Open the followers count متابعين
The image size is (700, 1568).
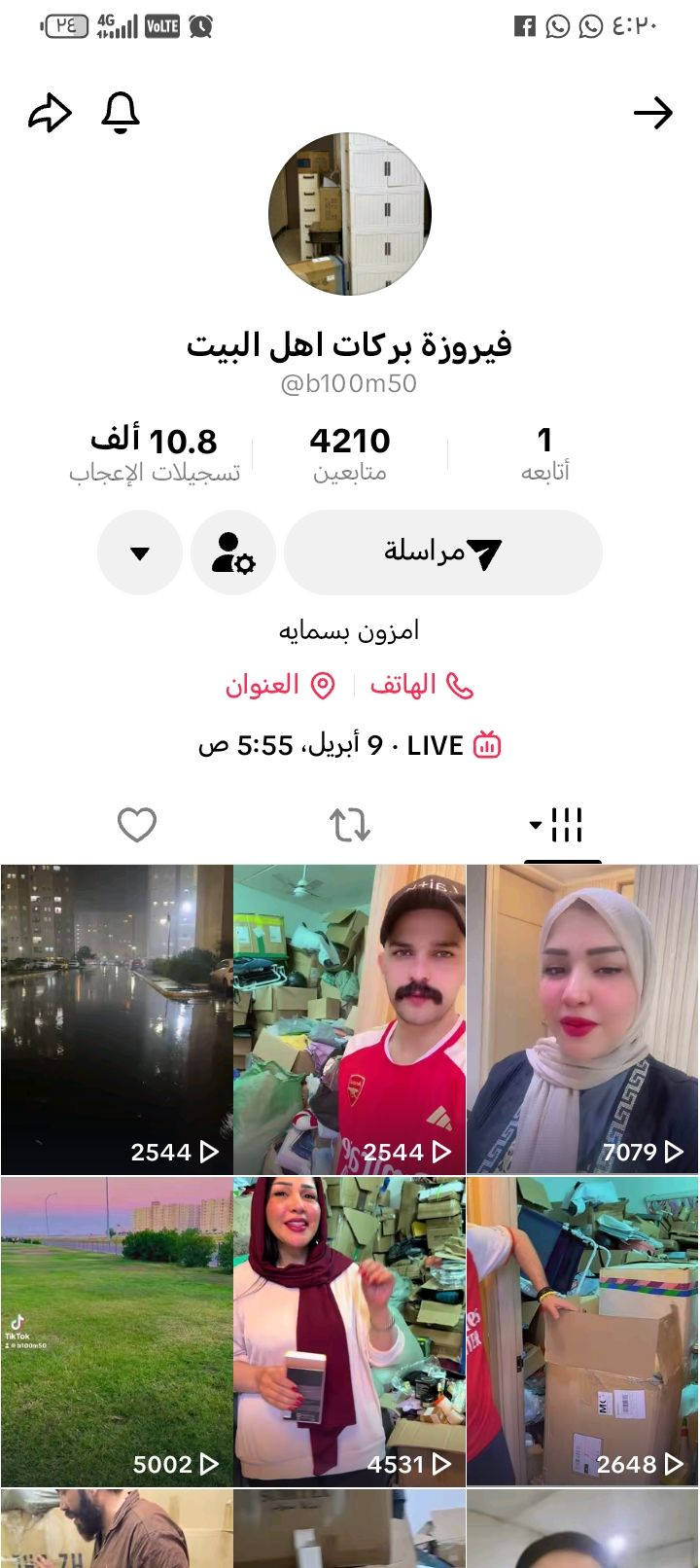(x=350, y=453)
